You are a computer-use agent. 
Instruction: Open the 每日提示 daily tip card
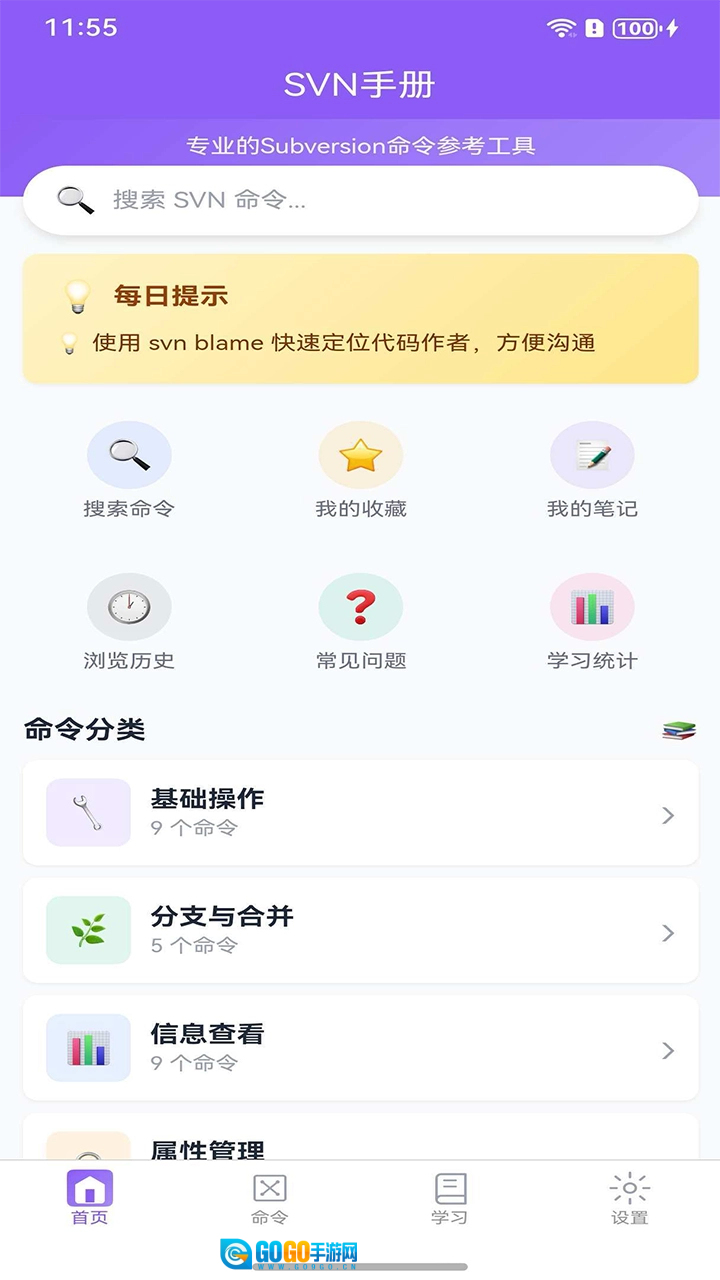click(x=360, y=318)
